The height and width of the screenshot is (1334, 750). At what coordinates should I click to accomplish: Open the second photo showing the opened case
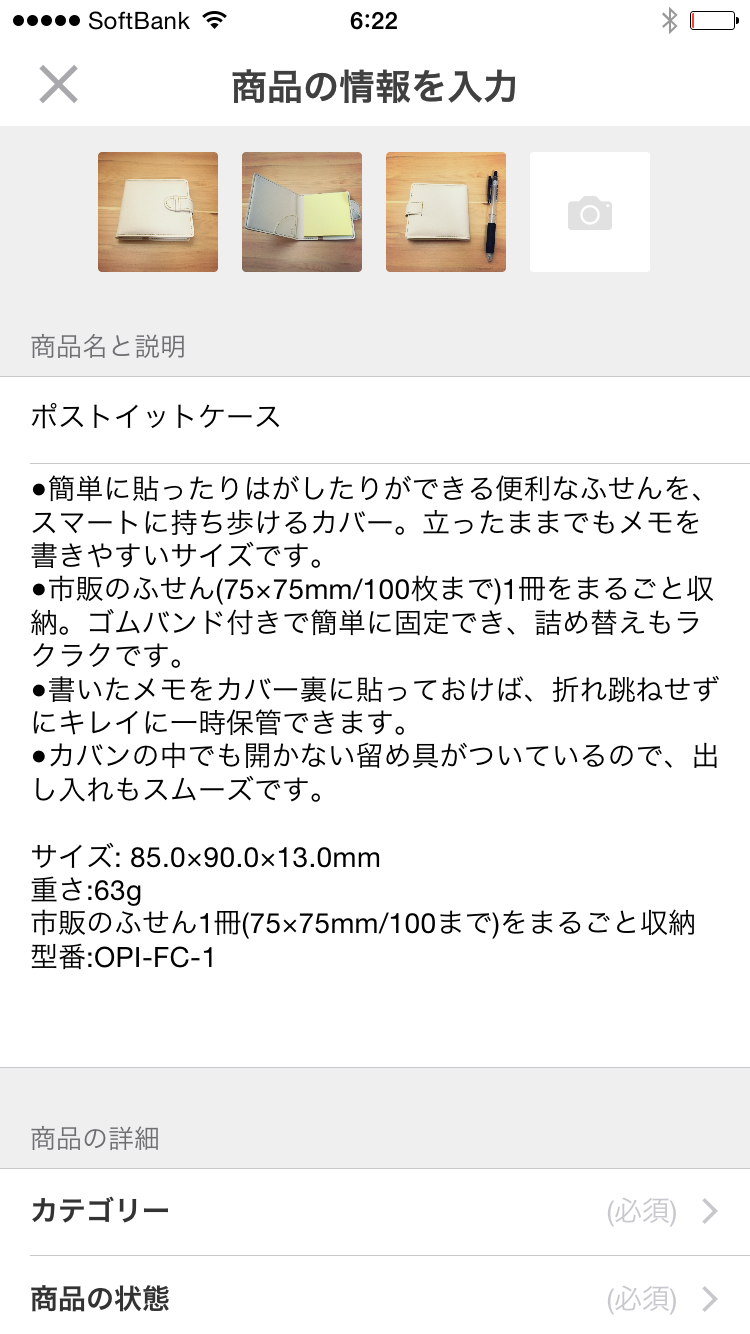click(302, 212)
